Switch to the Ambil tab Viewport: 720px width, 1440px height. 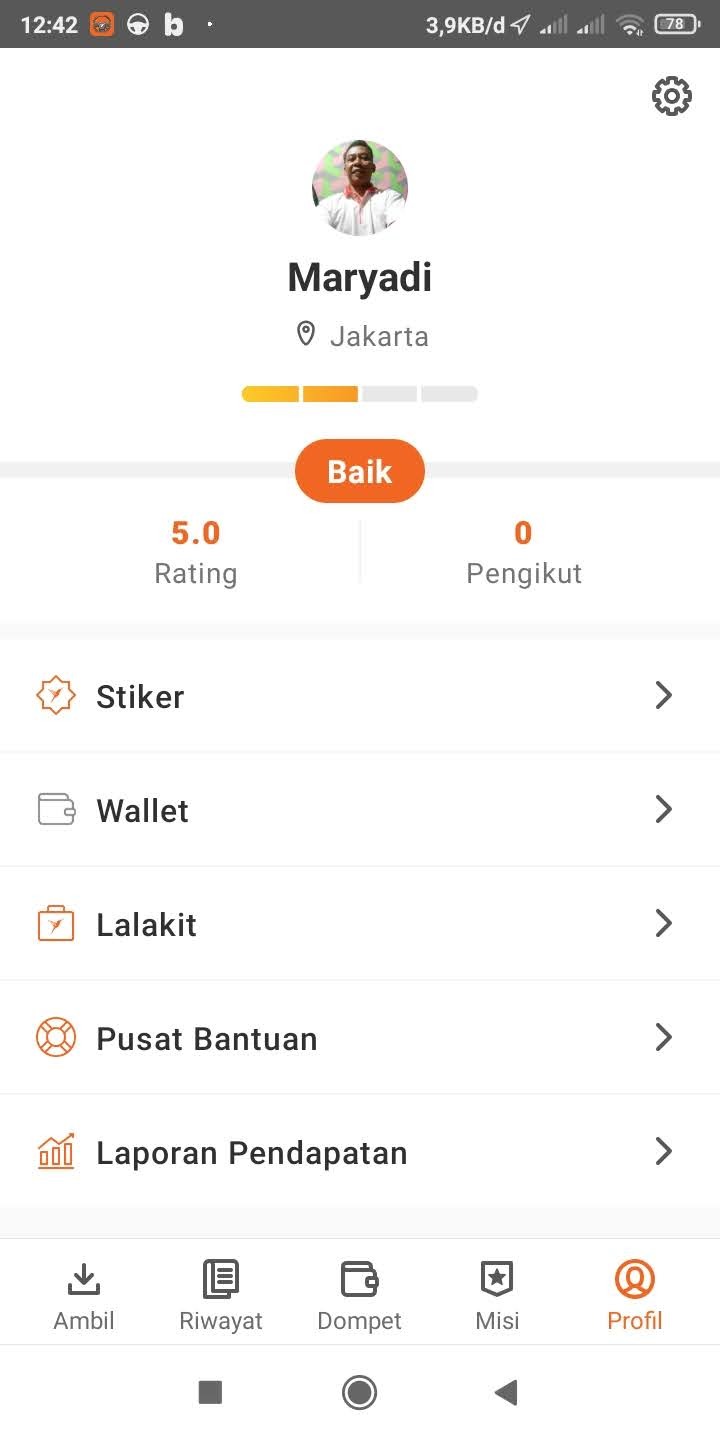point(84,1296)
